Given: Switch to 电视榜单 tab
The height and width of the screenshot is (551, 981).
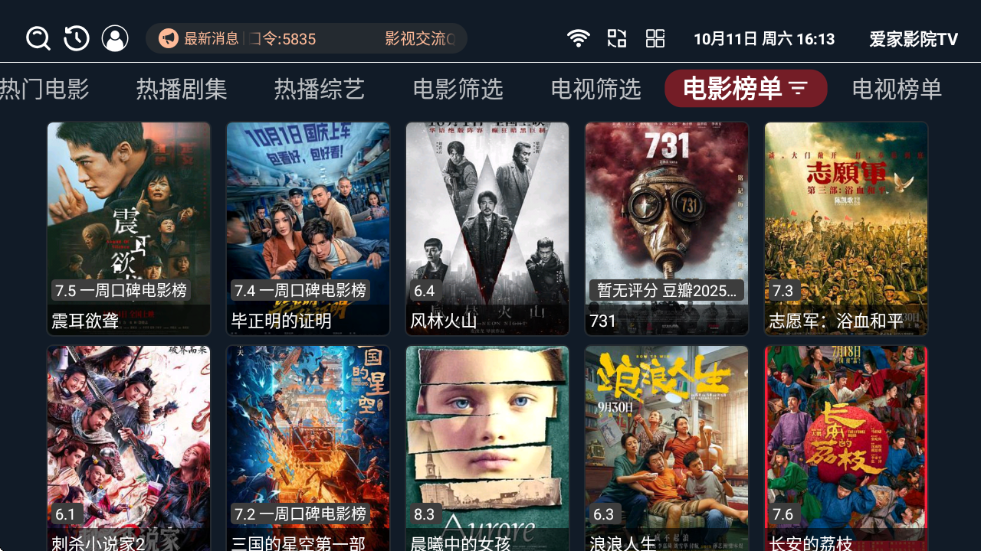Looking at the screenshot, I should click(x=897, y=89).
